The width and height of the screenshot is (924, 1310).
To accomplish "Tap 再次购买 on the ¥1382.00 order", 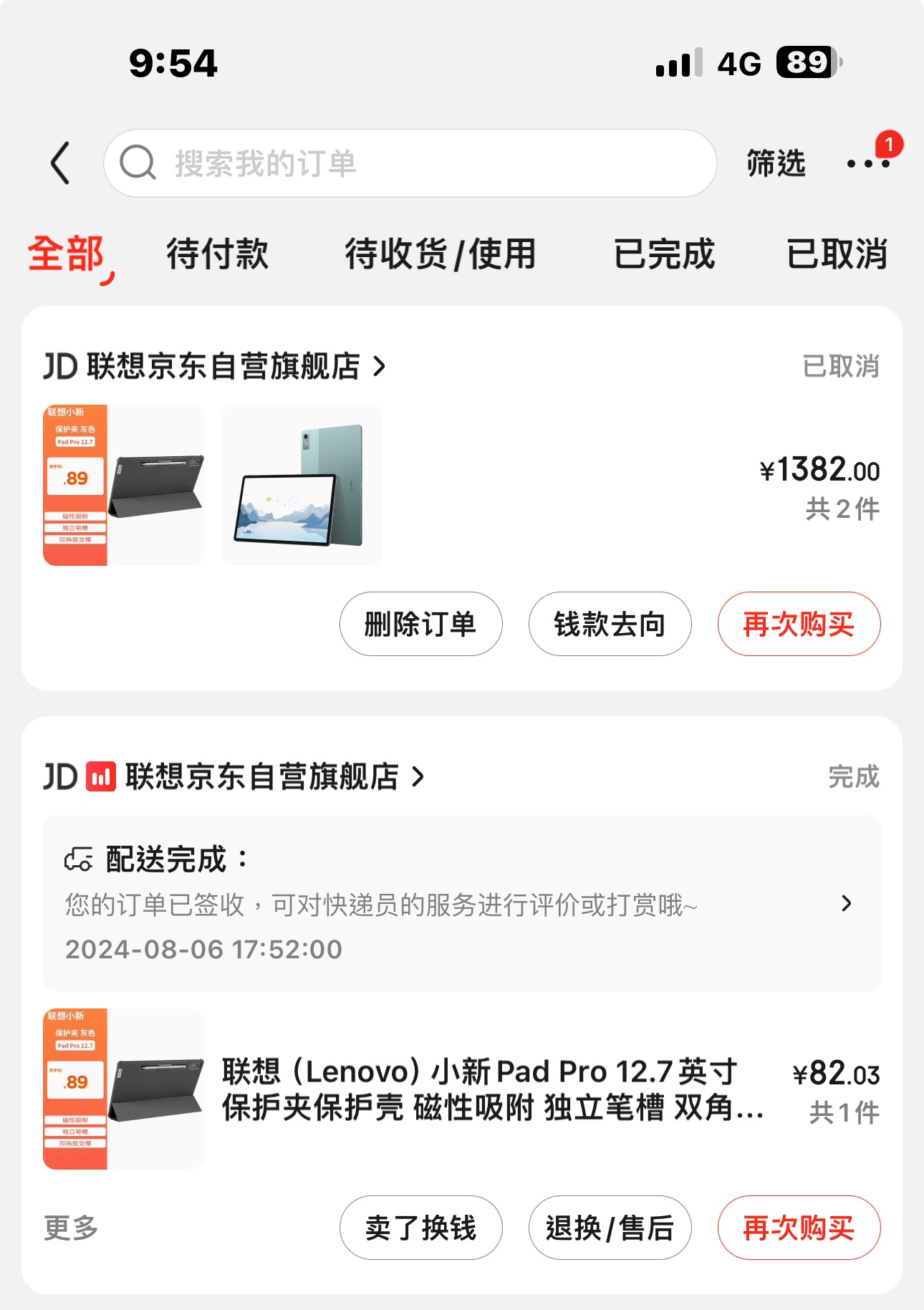I will pos(799,624).
